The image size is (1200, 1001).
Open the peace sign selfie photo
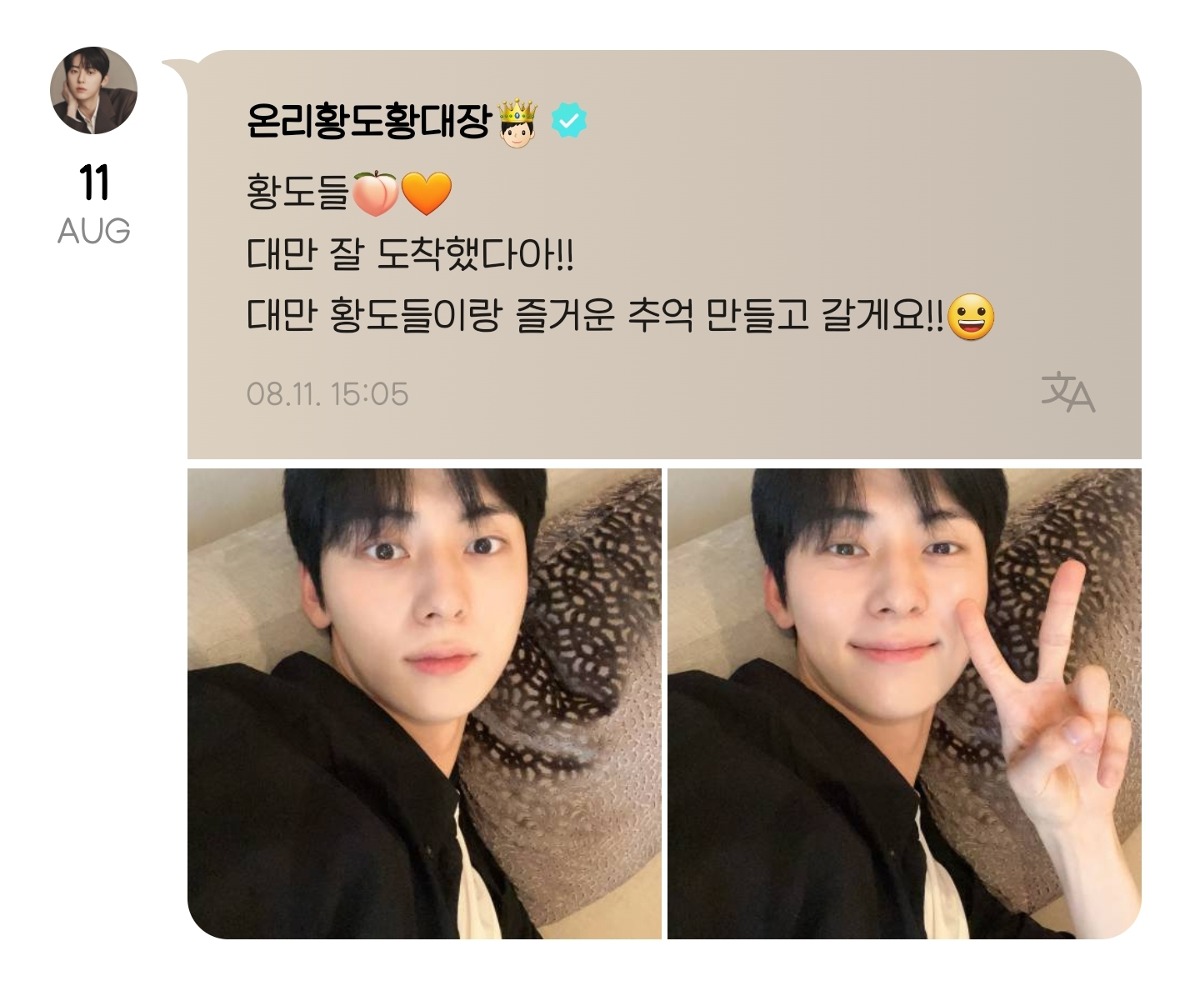[x=904, y=703]
